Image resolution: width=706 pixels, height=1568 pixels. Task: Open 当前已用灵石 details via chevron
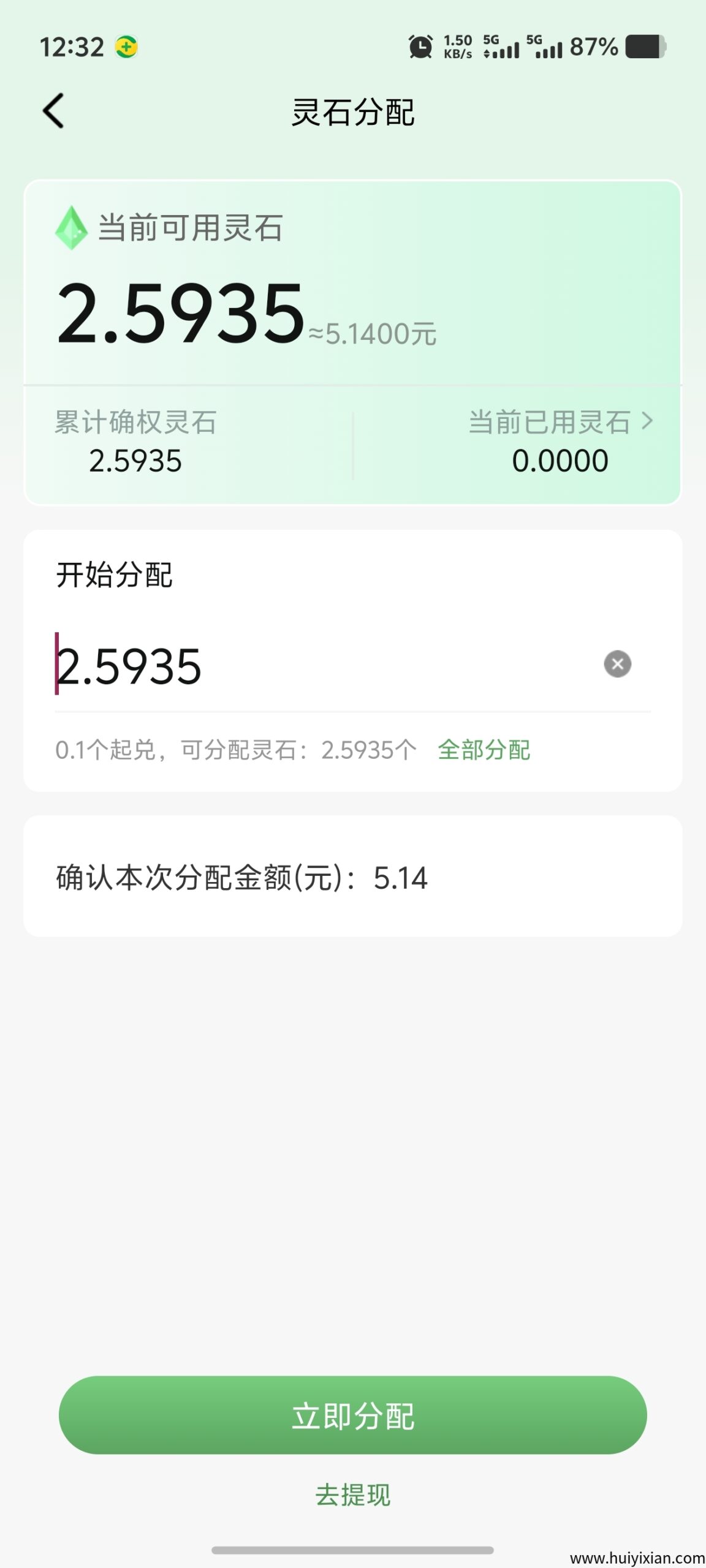(x=649, y=420)
